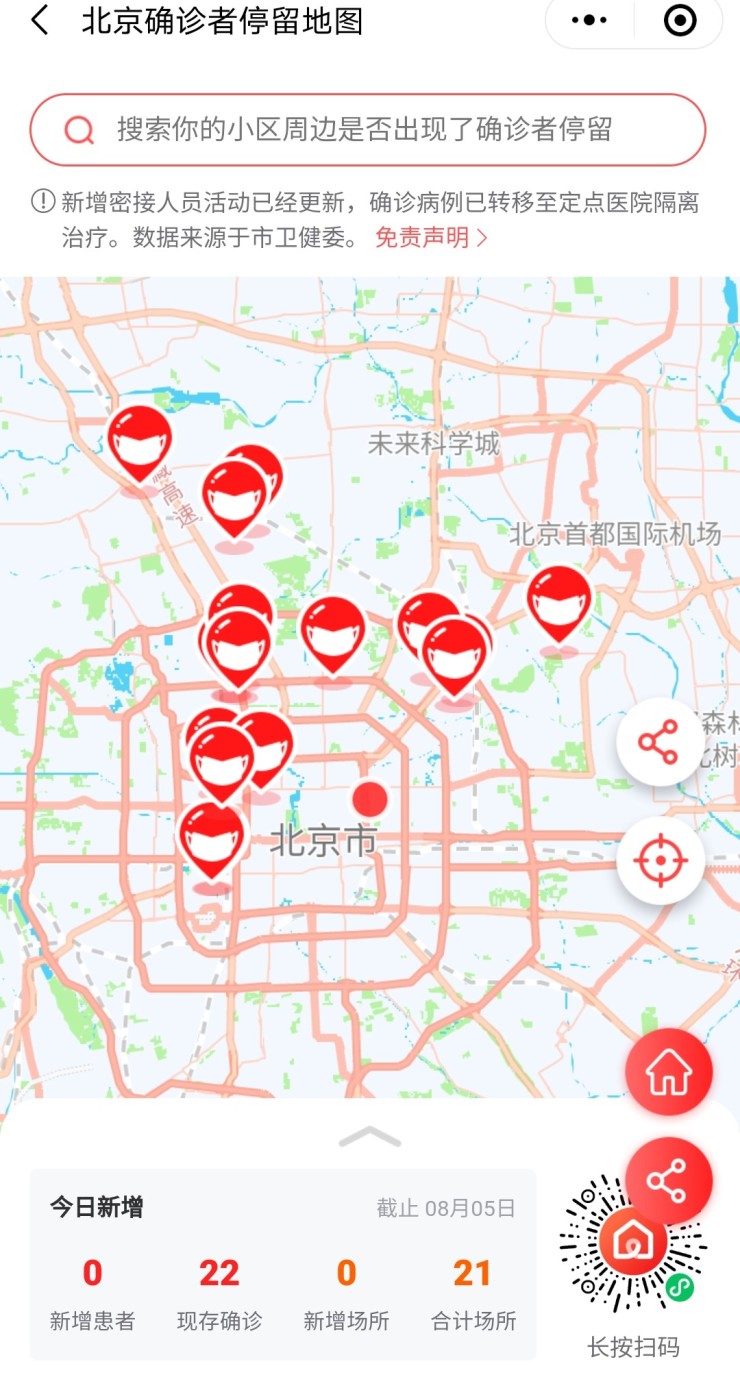Tap the red share floating button
740x1377 pixels.
[668, 1181]
